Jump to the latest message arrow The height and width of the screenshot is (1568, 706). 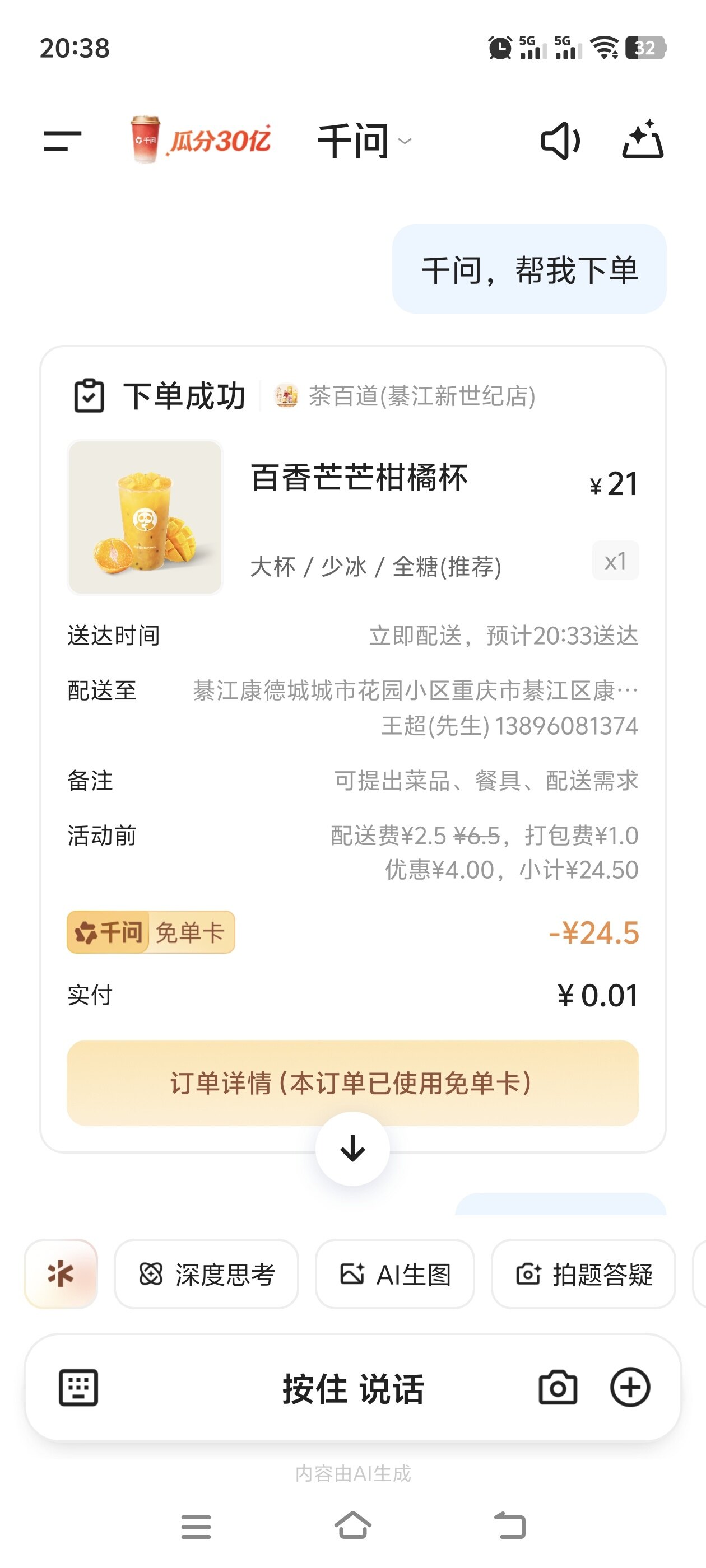352,1149
